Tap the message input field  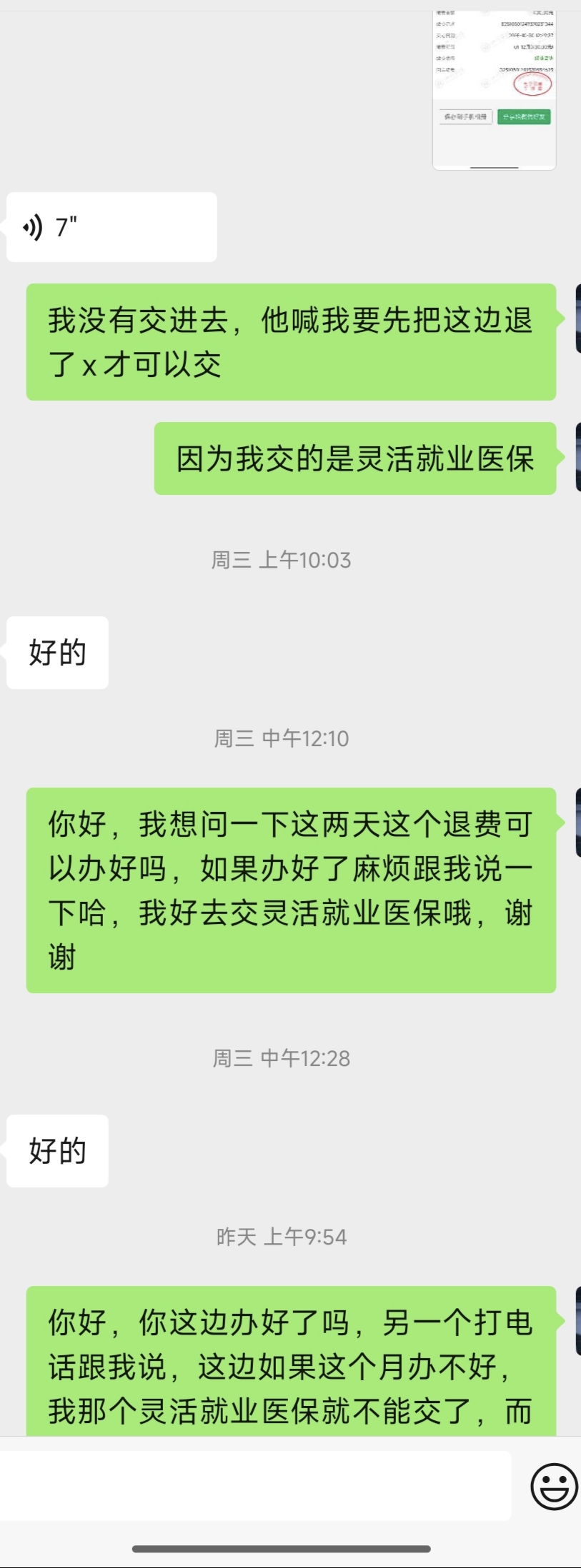coord(255,1486)
